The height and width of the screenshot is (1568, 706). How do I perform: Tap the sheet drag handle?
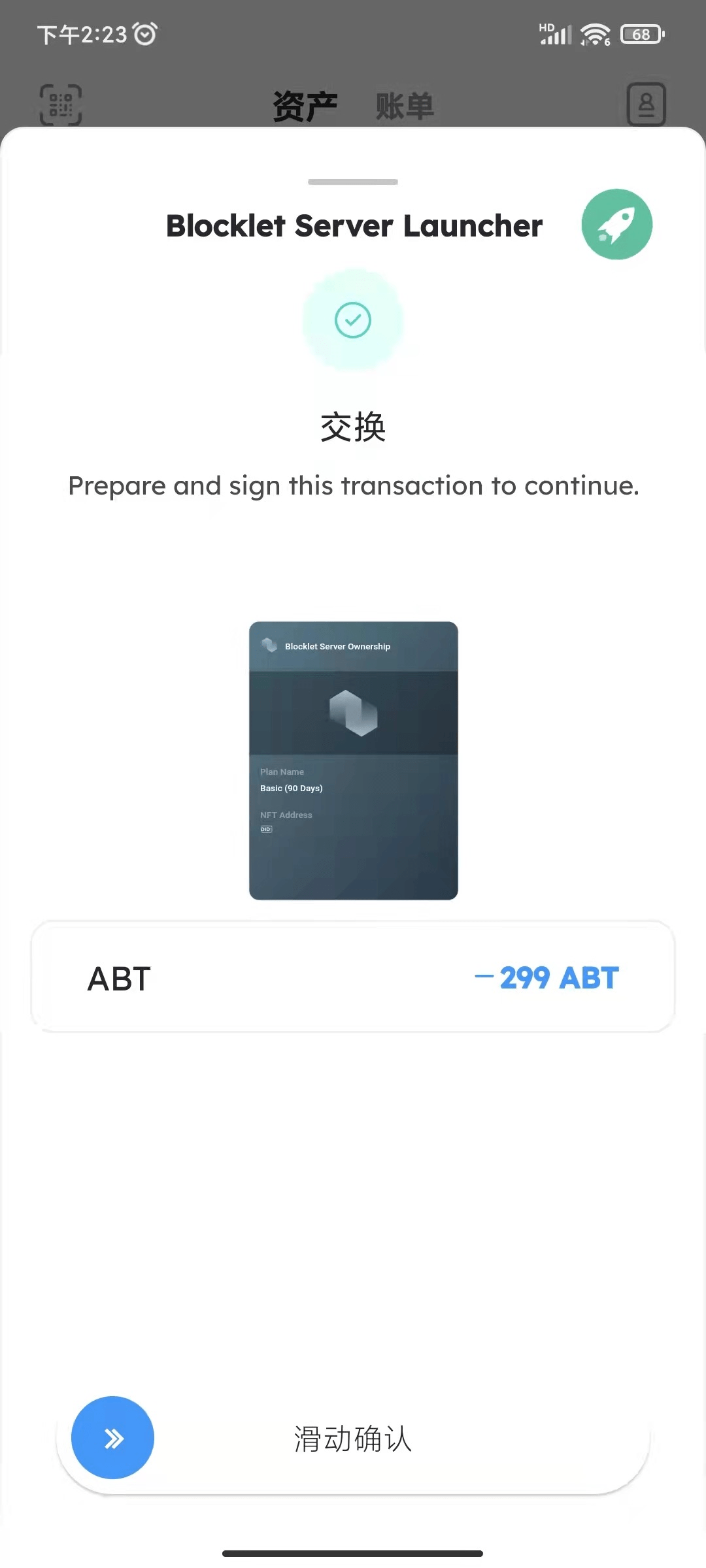click(353, 182)
